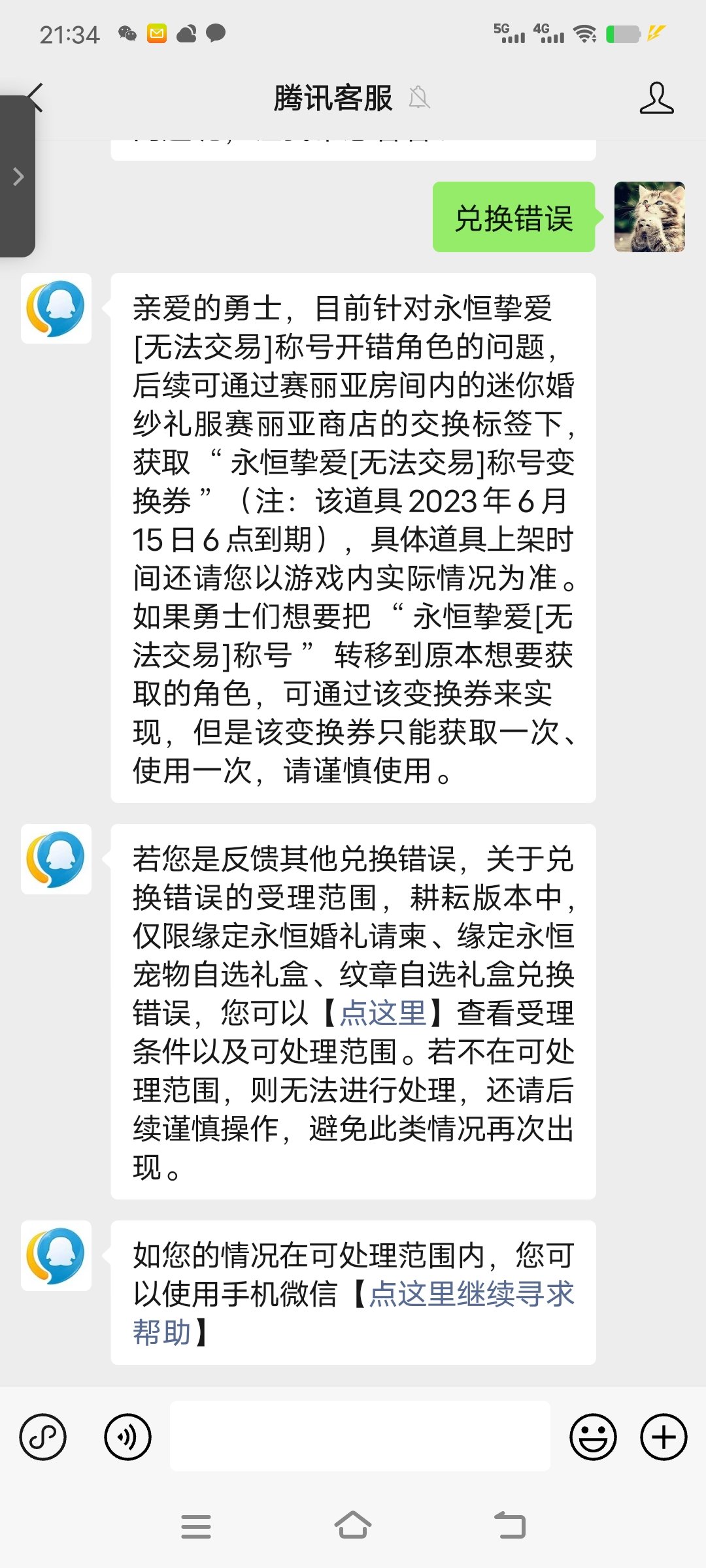The height and width of the screenshot is (1568, 706).
Task: Follow the 点这里继续寻求帮助 link
Action: 471,1294
